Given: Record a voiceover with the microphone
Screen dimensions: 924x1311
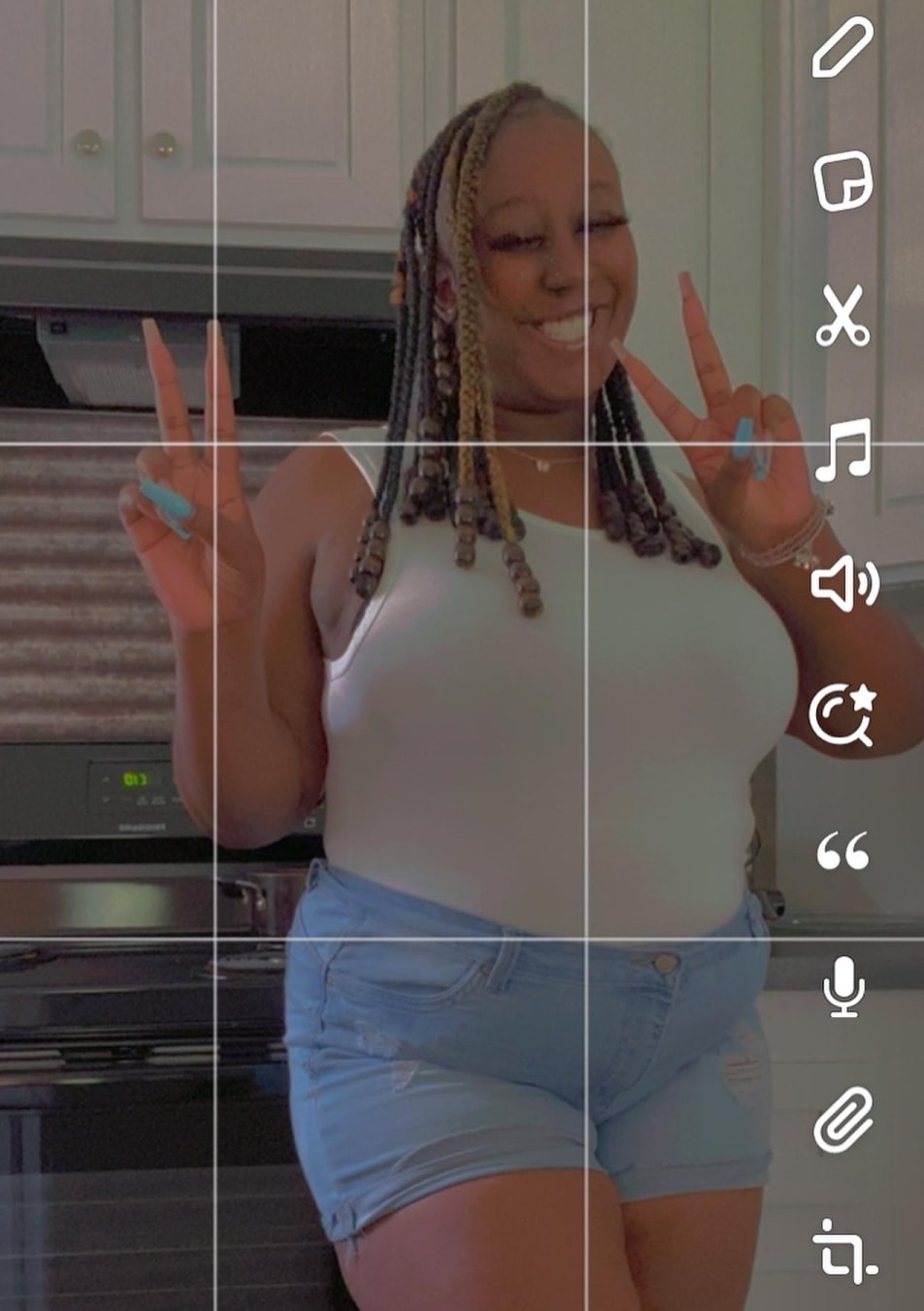Looking at the screenshot, I should click(842, 986).
